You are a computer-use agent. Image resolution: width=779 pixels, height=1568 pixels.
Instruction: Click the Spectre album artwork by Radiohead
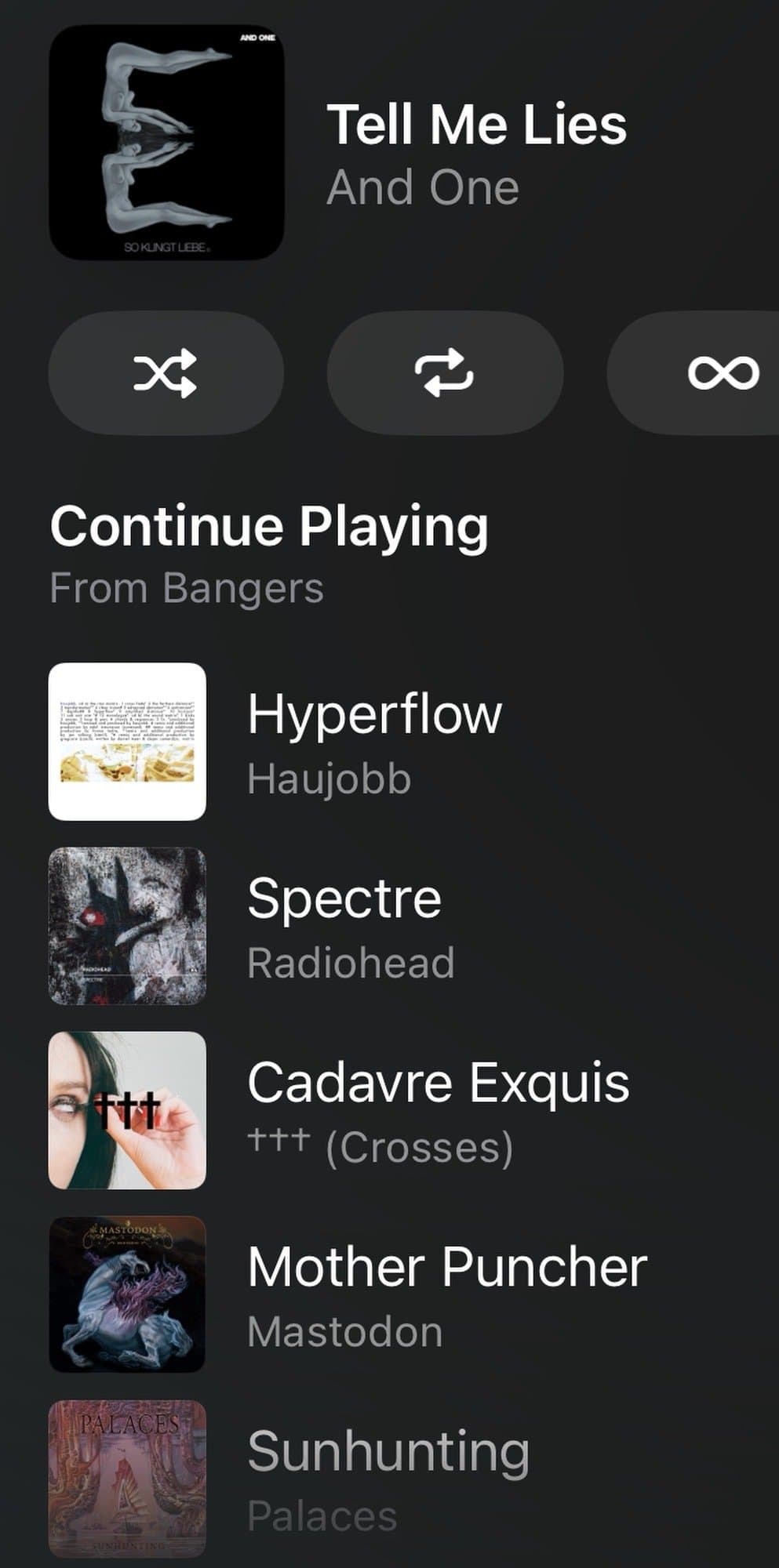[129, 925]
